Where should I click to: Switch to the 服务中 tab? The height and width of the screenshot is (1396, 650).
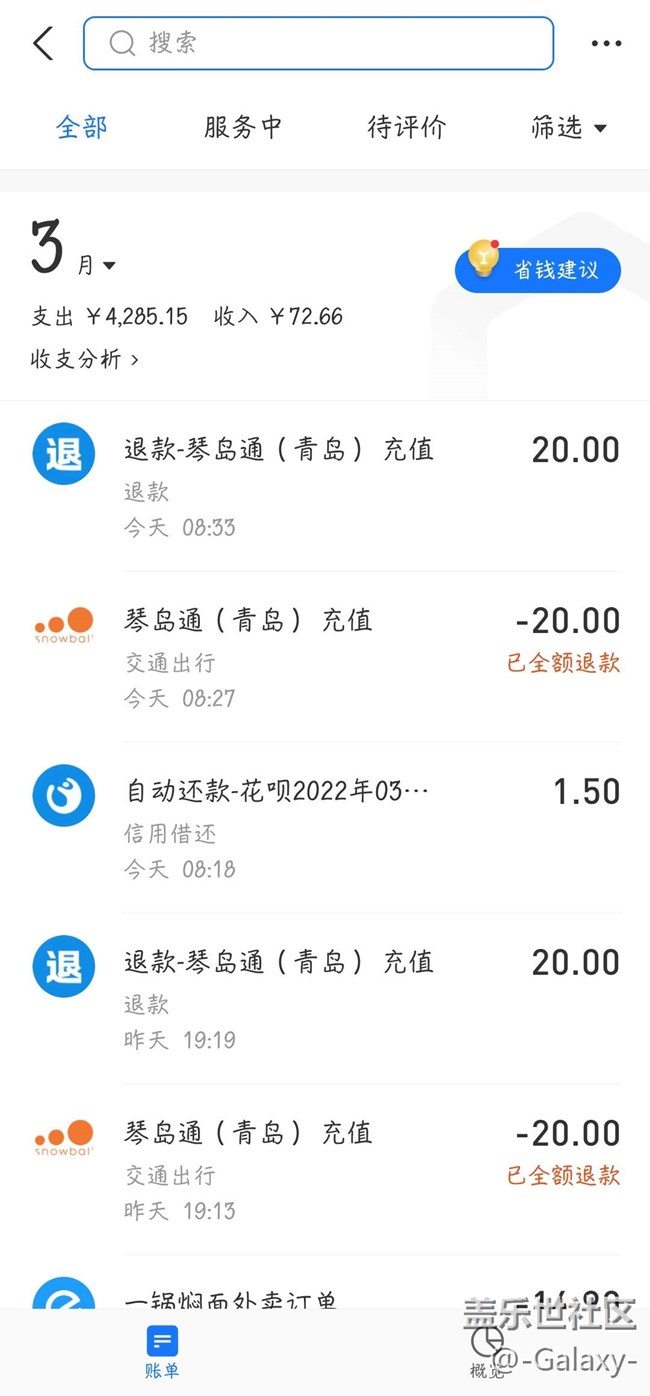(243, 127)
